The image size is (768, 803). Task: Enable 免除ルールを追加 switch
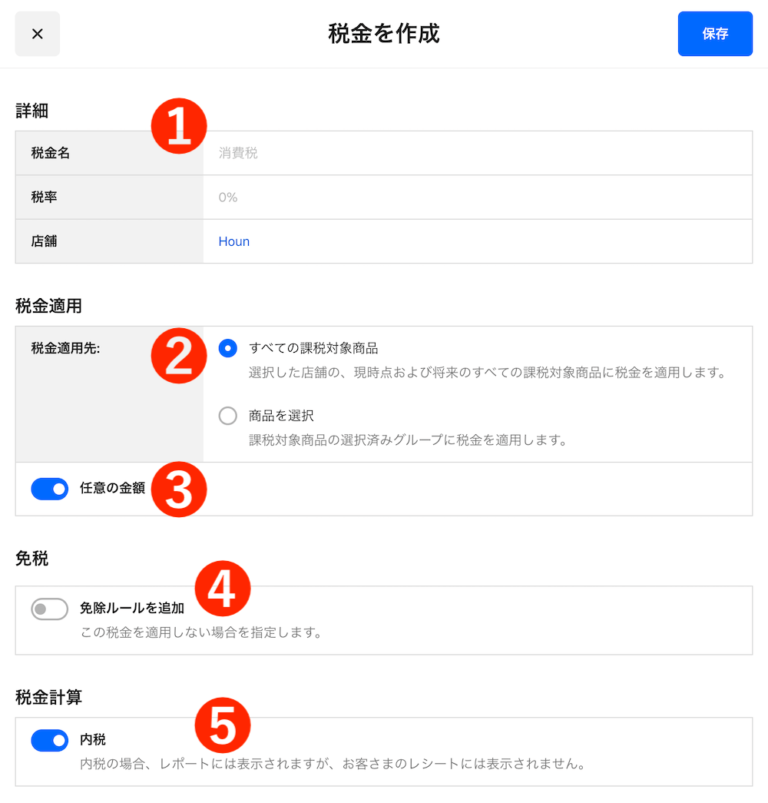(50, 609)
